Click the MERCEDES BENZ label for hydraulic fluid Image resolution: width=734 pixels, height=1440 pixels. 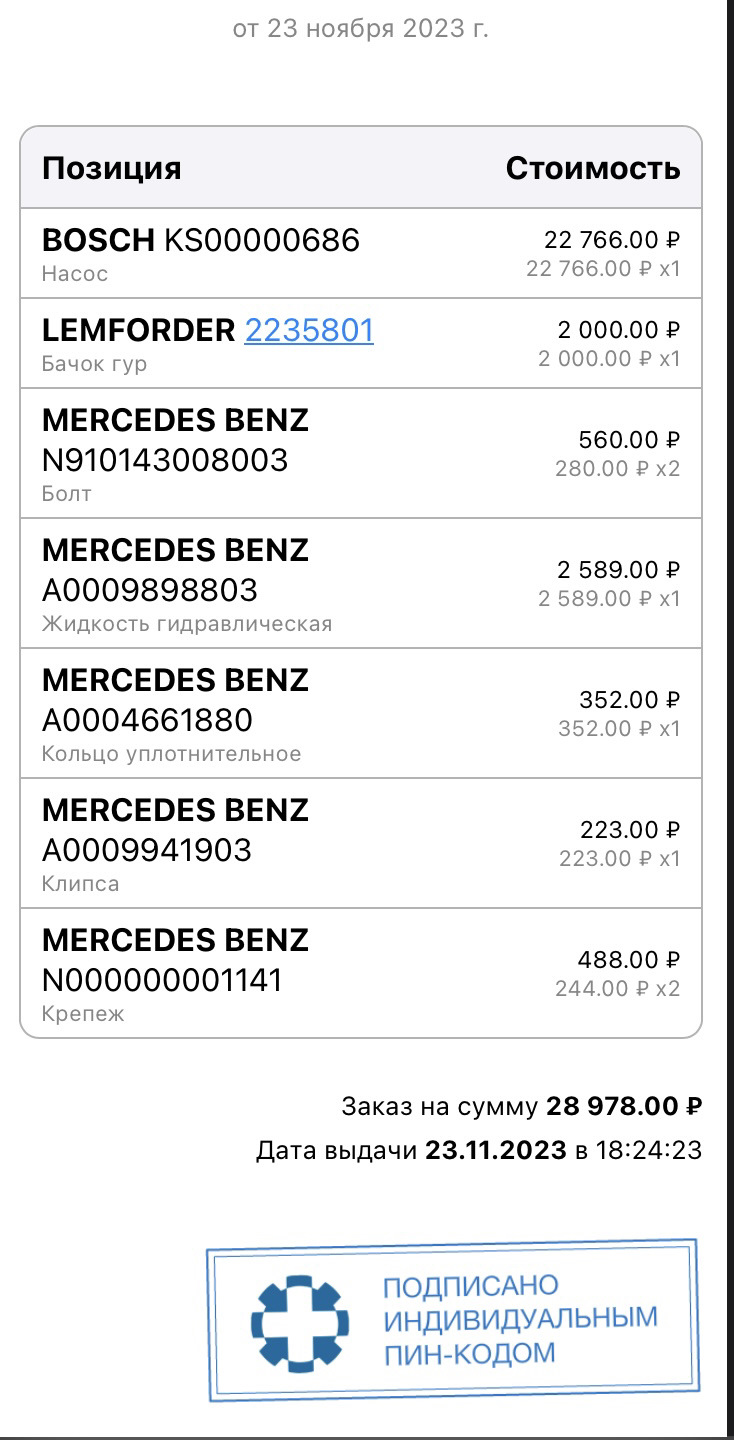(174, 550)
